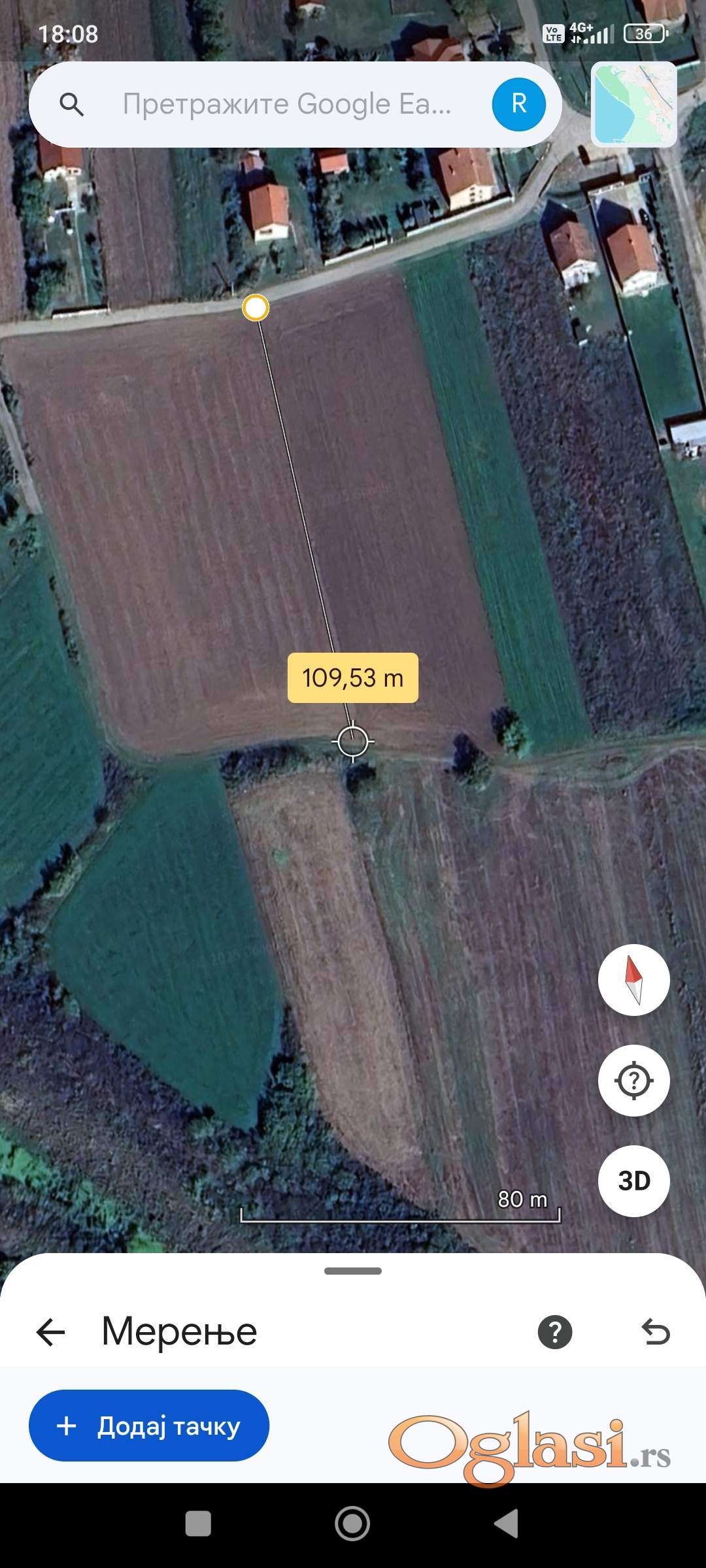Image resolution: width=706 pixels, height=1568 pixels.
Task: Tap the system home button
Action: [352, 1524]
